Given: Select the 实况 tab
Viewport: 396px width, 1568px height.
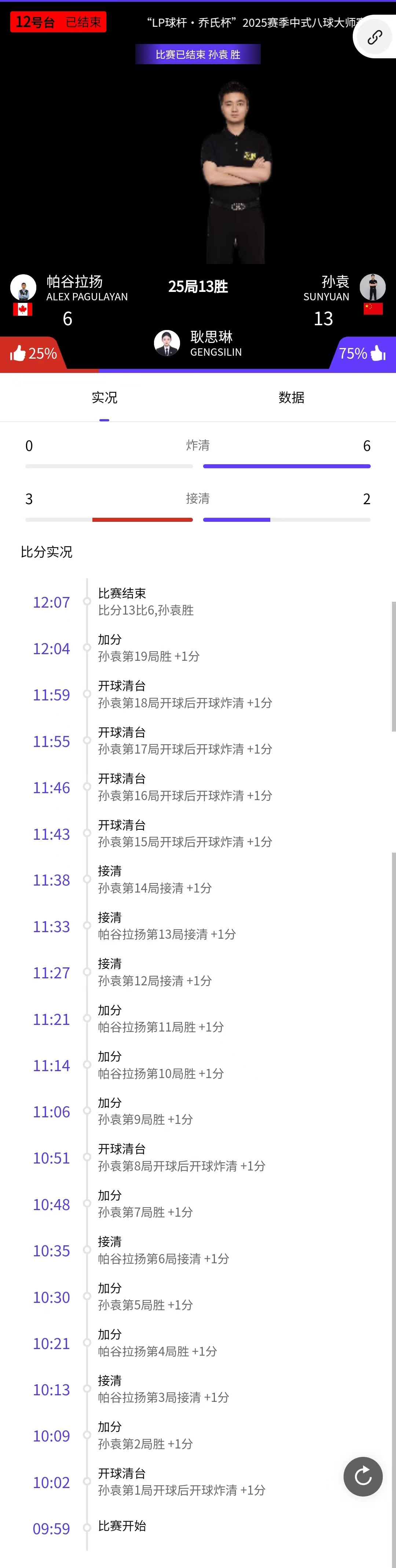Looking at the screenshot, I should [104, 398].
